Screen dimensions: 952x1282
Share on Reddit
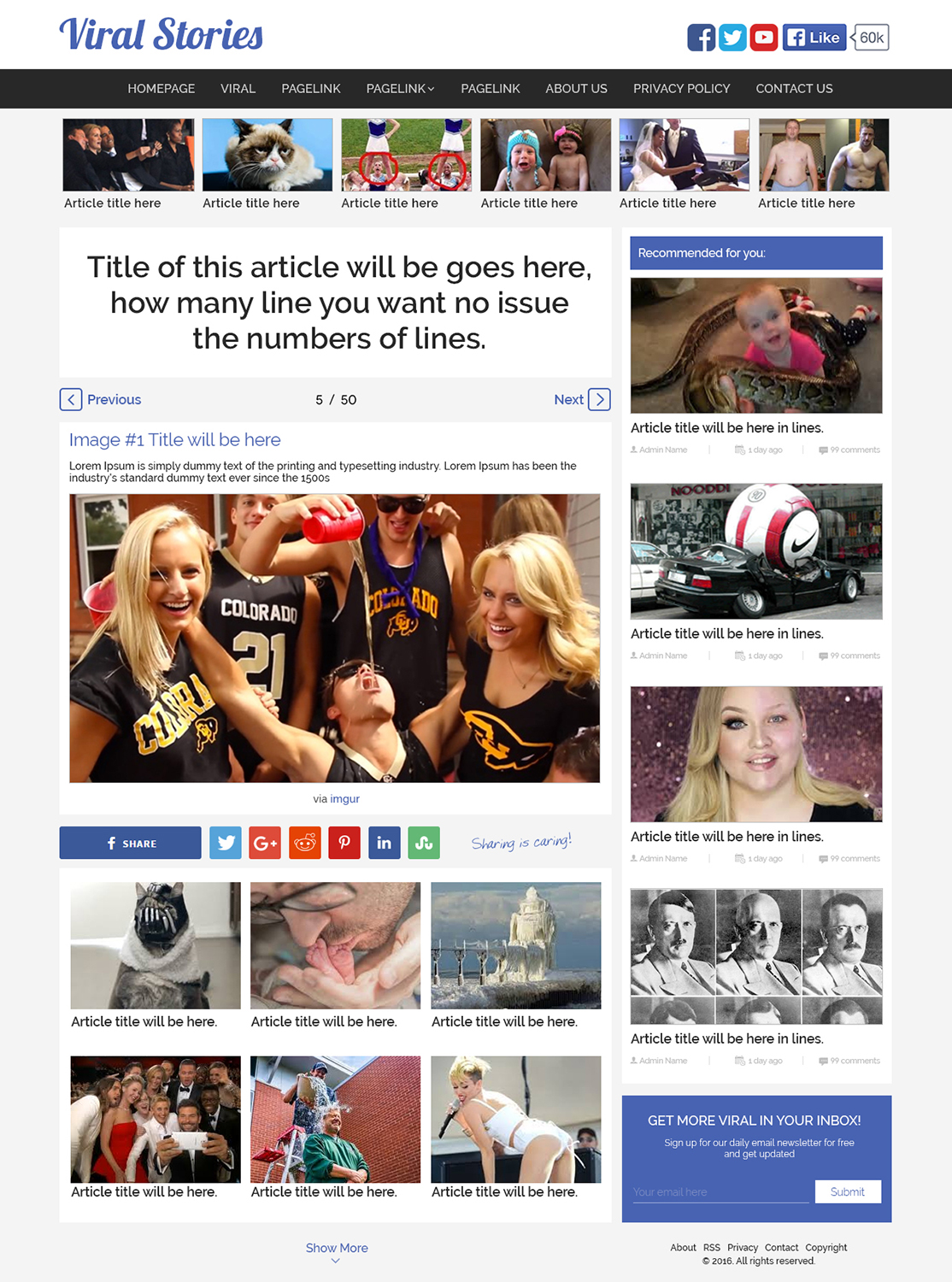tap(305, 843)
